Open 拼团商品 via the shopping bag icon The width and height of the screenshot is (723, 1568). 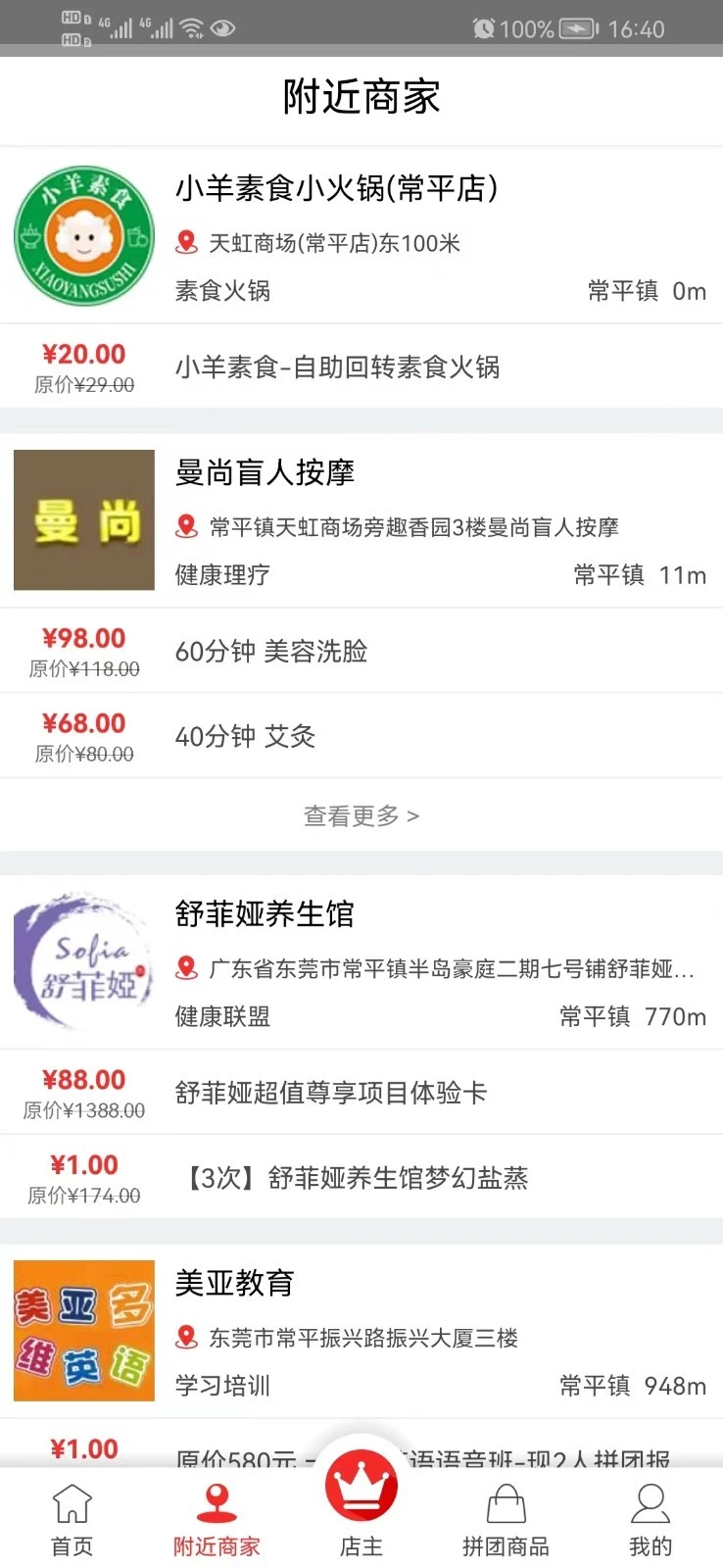(504, 1502)
